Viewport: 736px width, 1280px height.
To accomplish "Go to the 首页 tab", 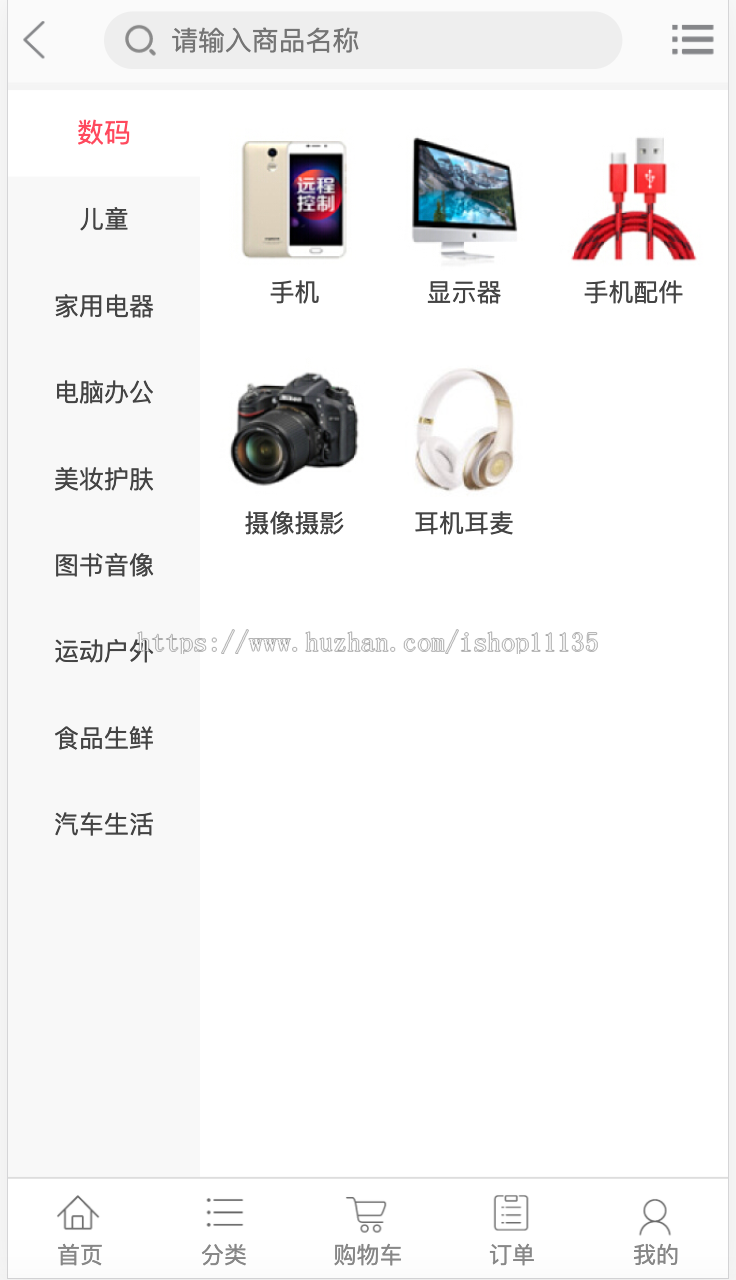I will point(79,1230).
